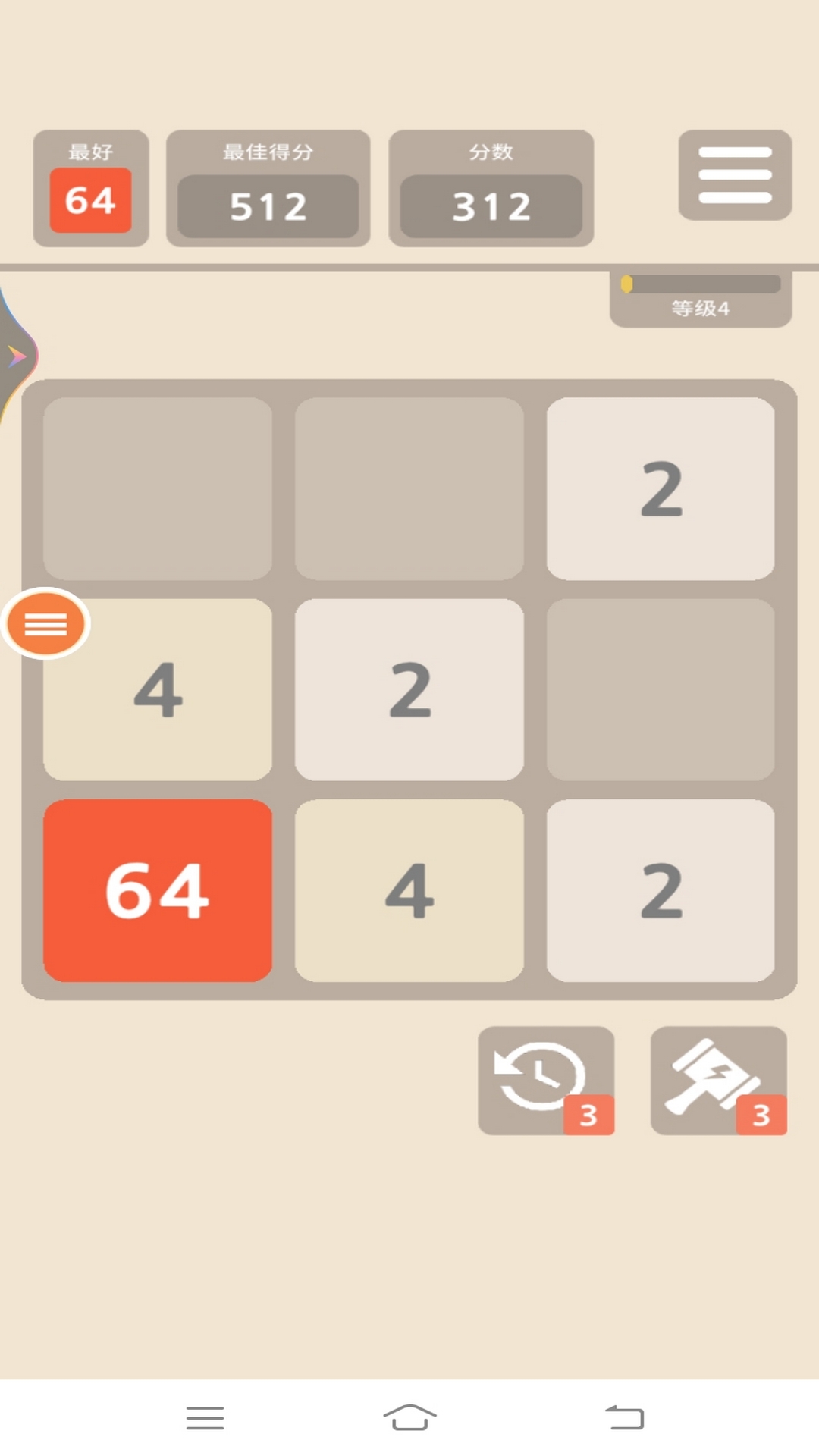
Task: Open the hamburger menu at top right
Action: pyautogui.click(x=734, y=175)
